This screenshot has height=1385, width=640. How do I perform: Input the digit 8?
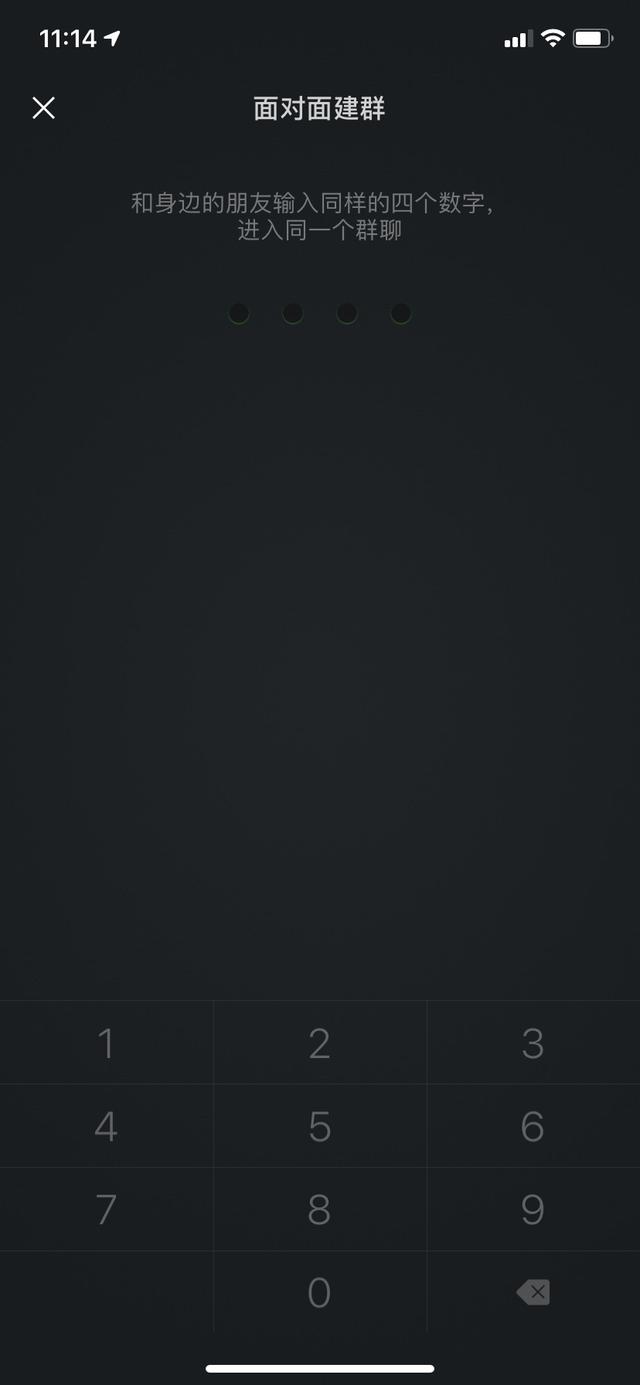(x=319, y=1210)
